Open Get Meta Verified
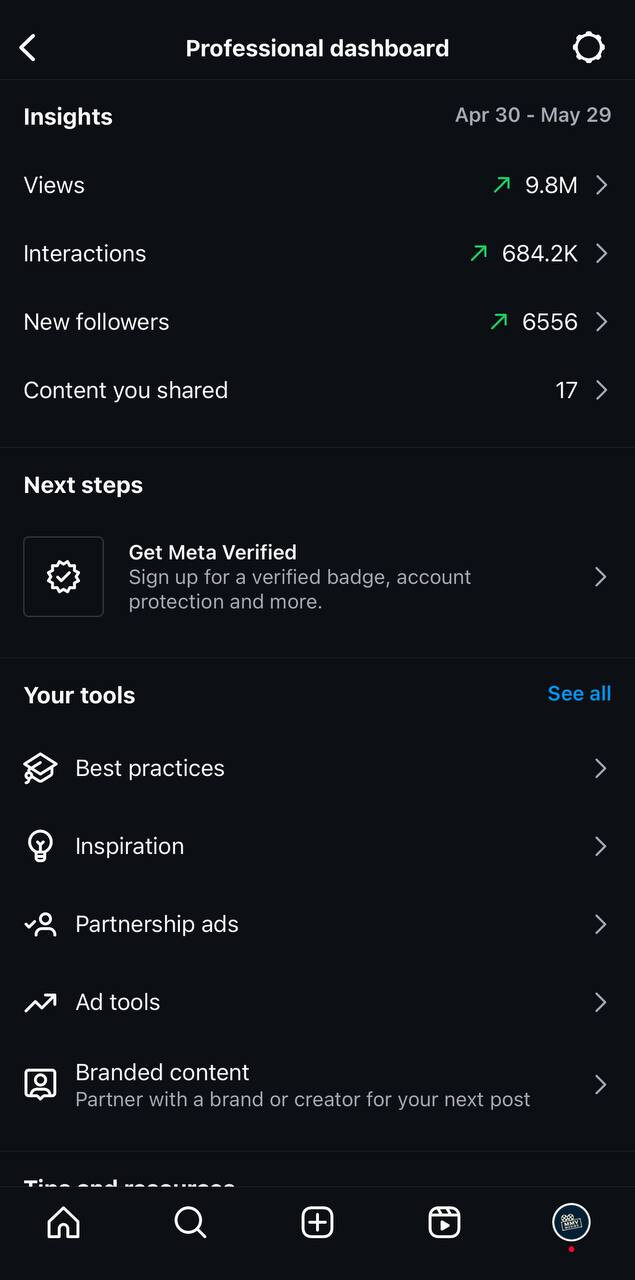The width and height of the screenshot is (635, 1280). (317, 577)
